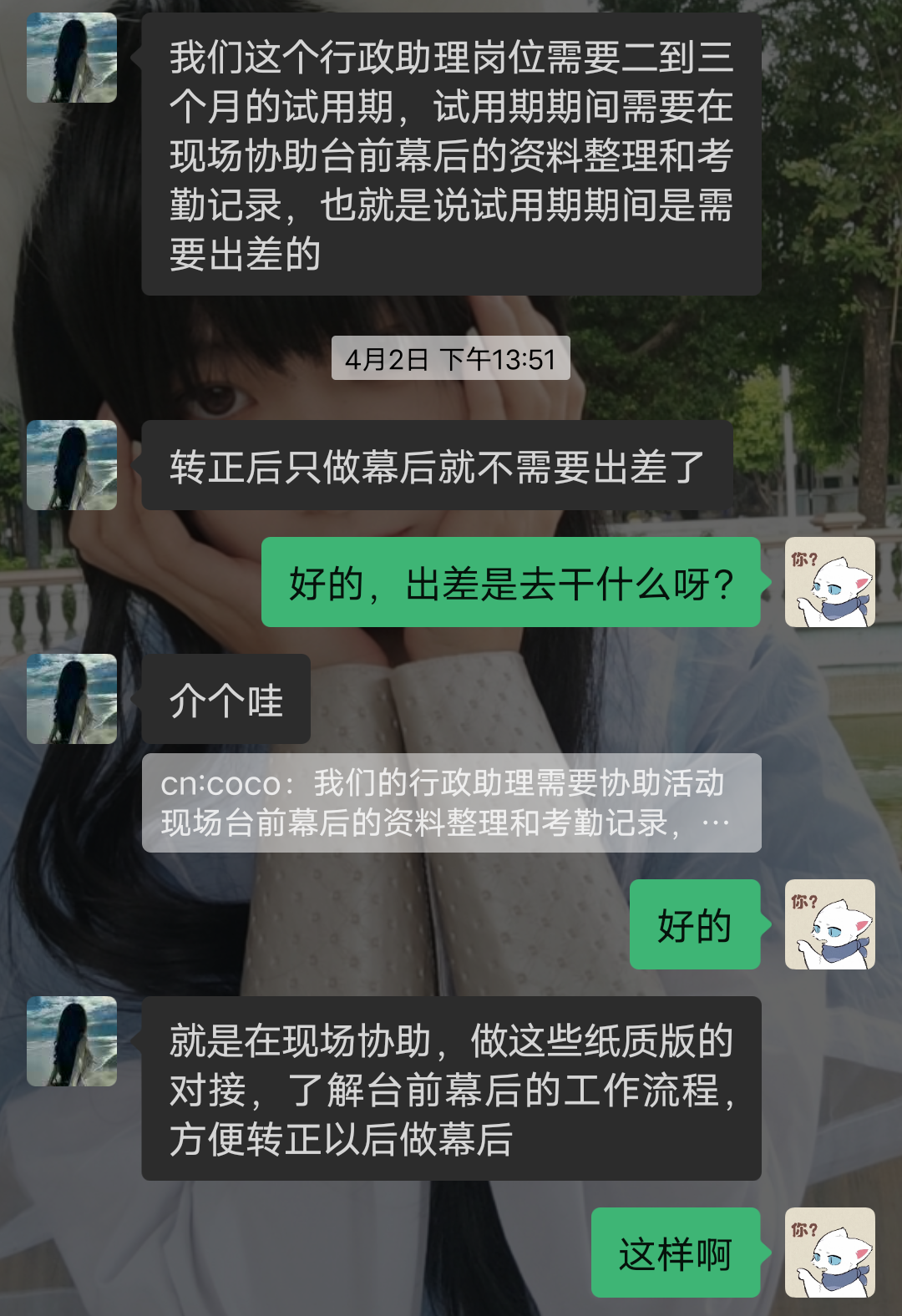Image resolution: width=902 pixels, height=1316 pixels.
Task: Open my cat avatar beside "这样啊"
Action: click(x=830, y=1253)
